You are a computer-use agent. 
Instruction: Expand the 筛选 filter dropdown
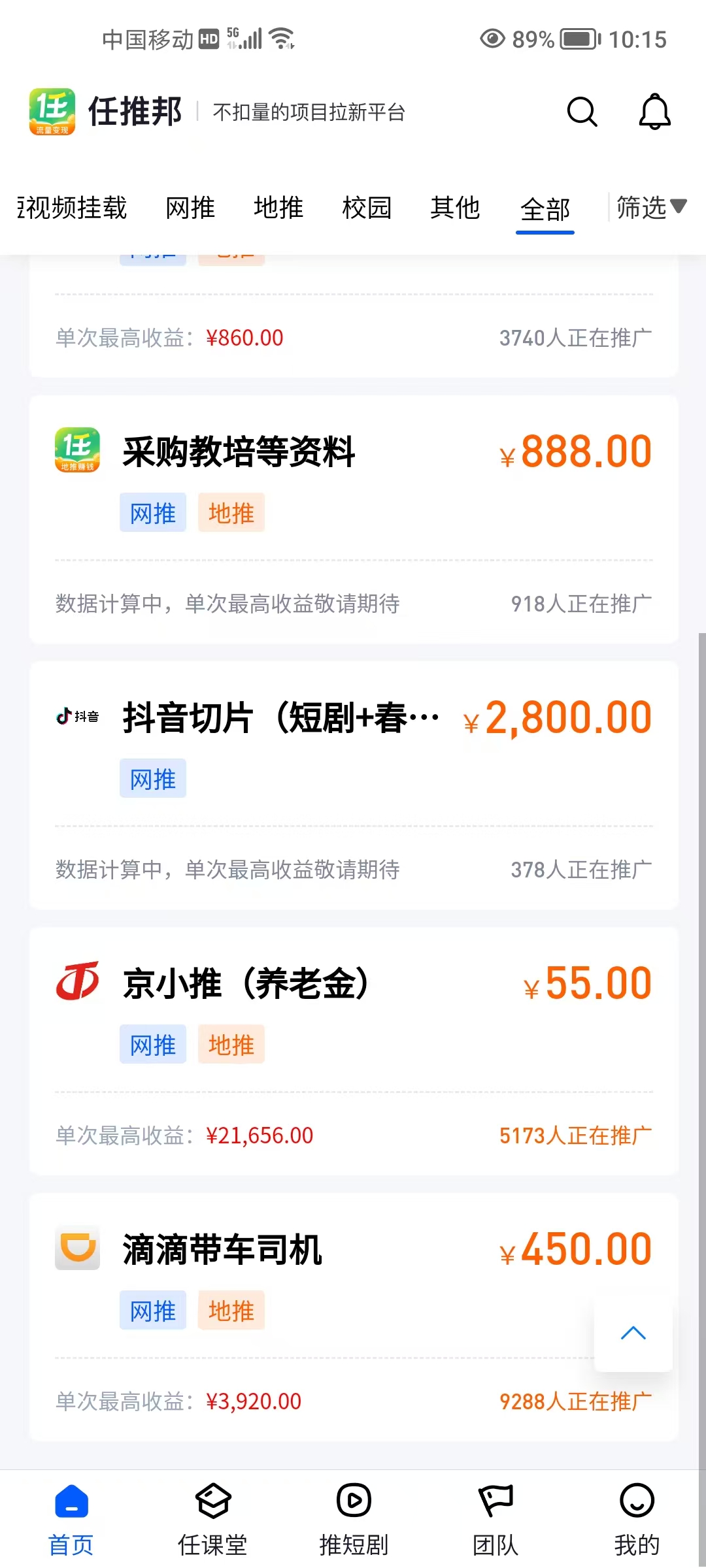click(x=651, y=207)
